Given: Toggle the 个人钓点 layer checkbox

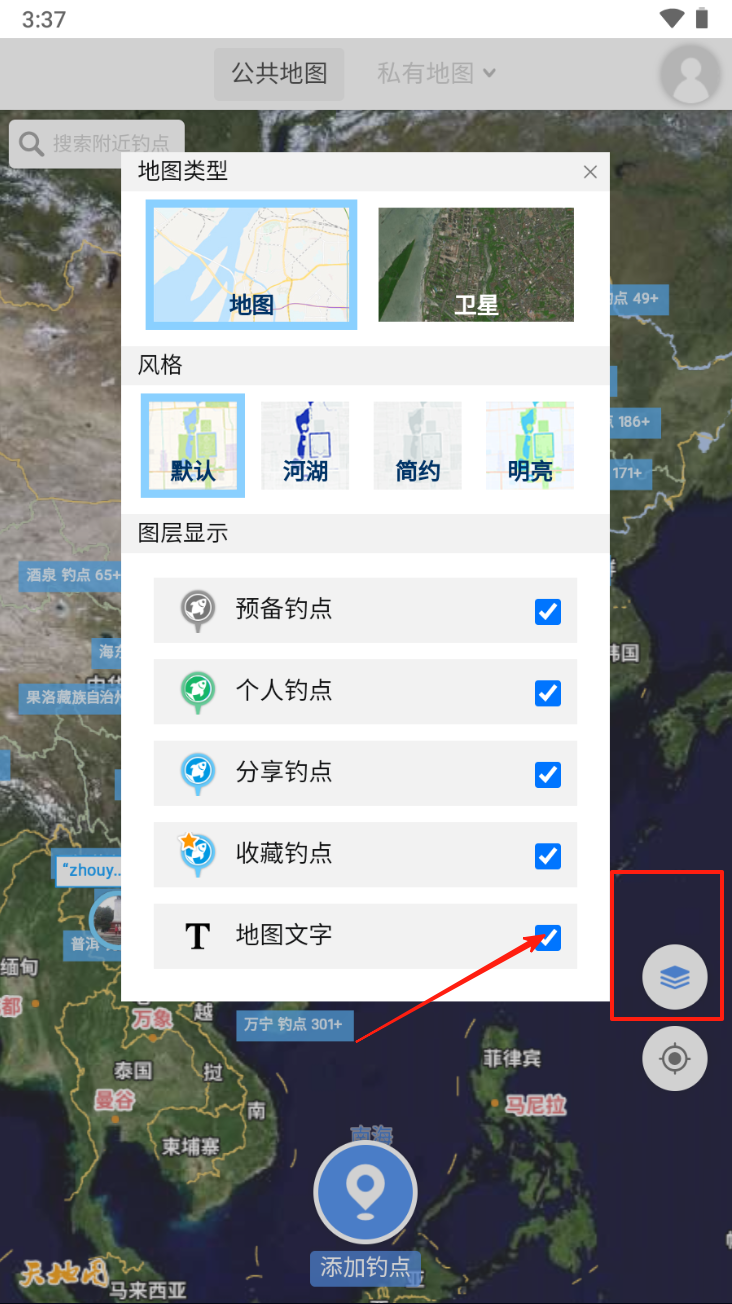Looking at the screenshot, I should [x=548, y=693].
